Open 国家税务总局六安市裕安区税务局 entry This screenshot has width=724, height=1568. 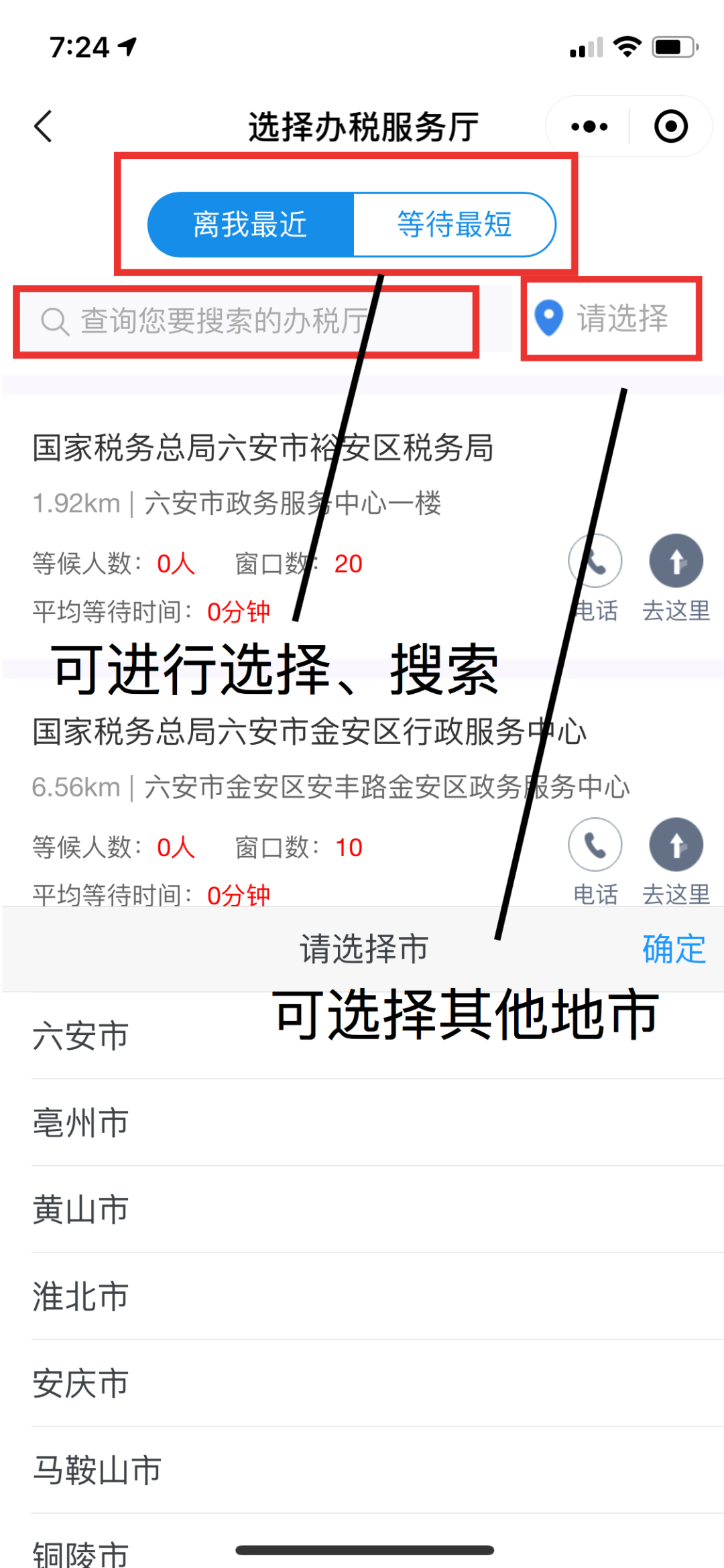point(263,447)
